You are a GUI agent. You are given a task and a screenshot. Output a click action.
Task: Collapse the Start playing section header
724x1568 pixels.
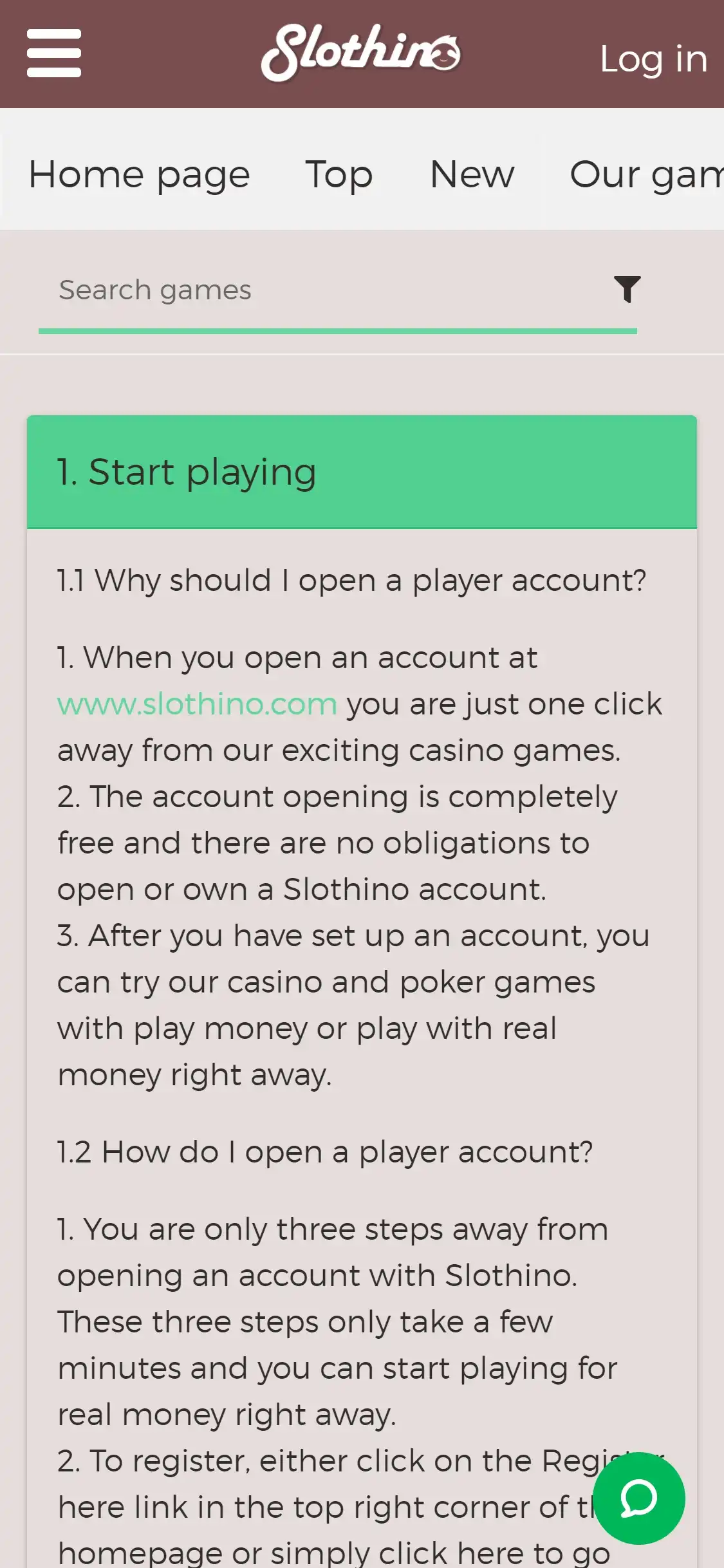click(x=362, y=472)
